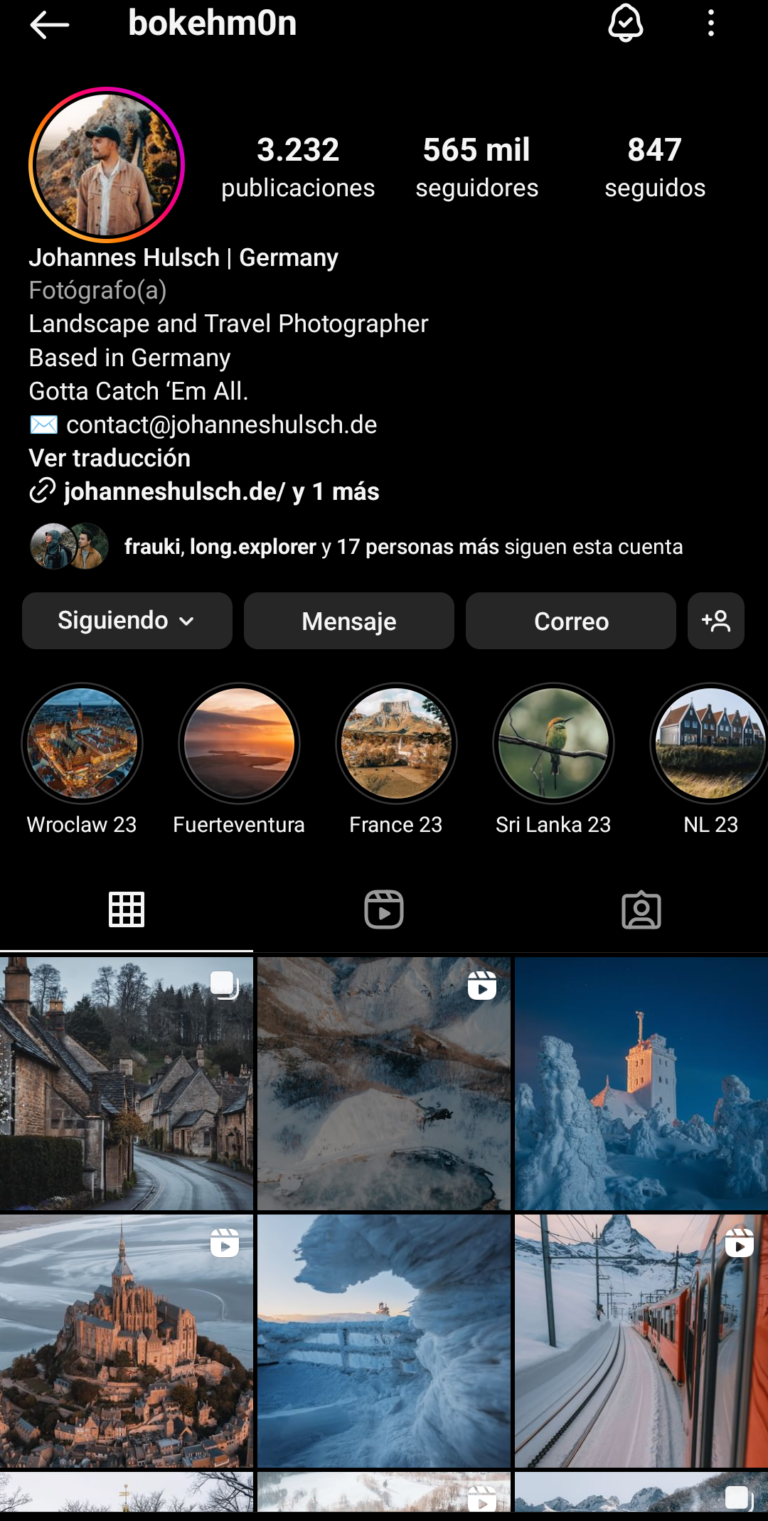
Task: Switch to the tagged photos tab
Action: (x=641, y=910)
